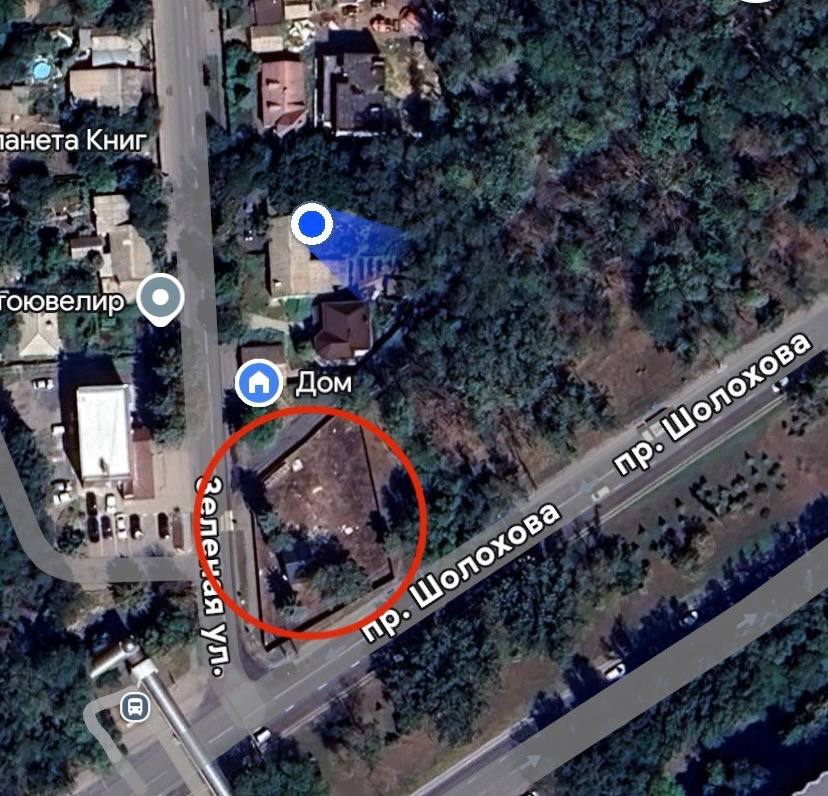Select the bus stop icon
This screenshot has height=796, width=828.
pyautogui.click(x=134, y=708)
